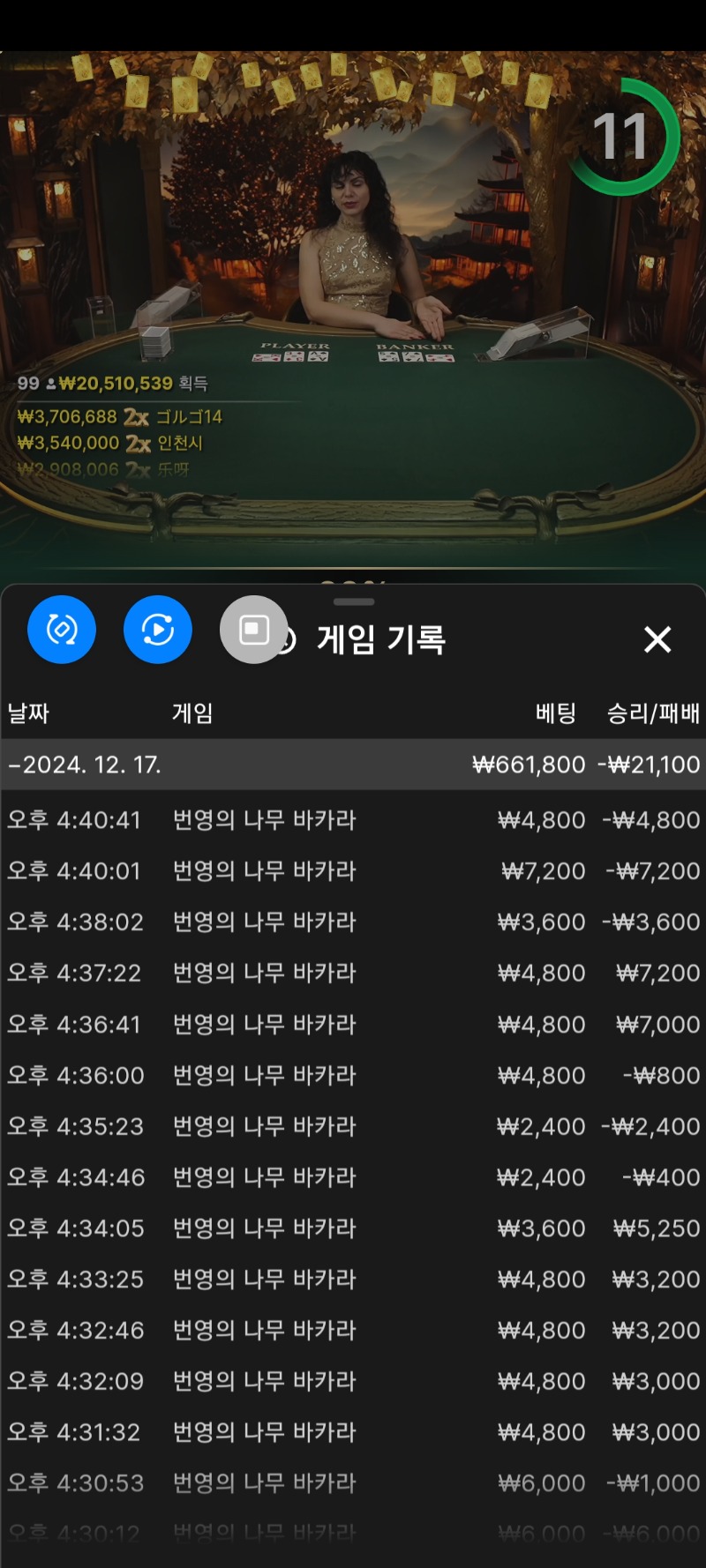View the 오후 4:34:05 round details
The height and width of the screenshot is (1568, 706).
pos(353,1228)
